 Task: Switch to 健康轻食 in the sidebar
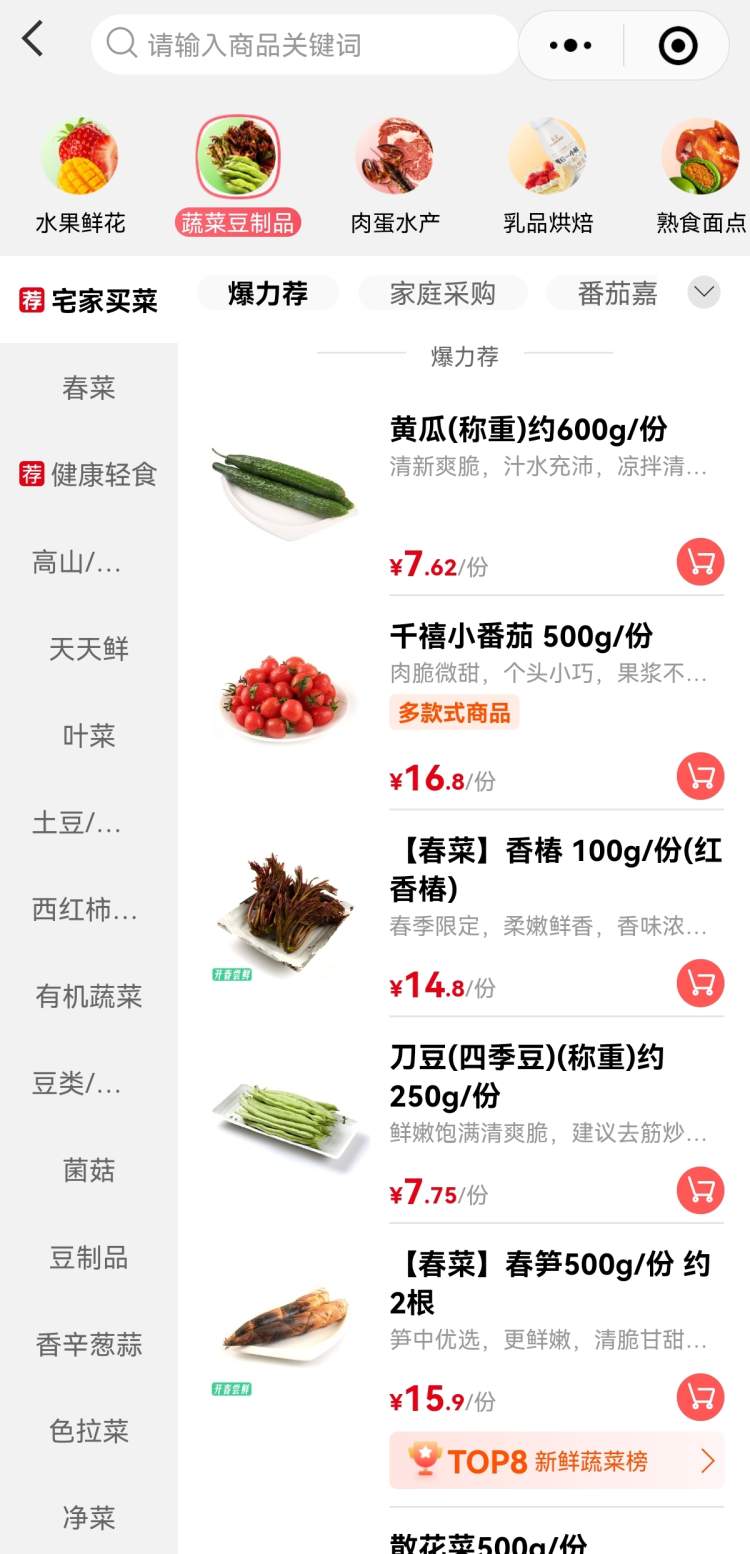pyautogui.click(x=89, y=474)
